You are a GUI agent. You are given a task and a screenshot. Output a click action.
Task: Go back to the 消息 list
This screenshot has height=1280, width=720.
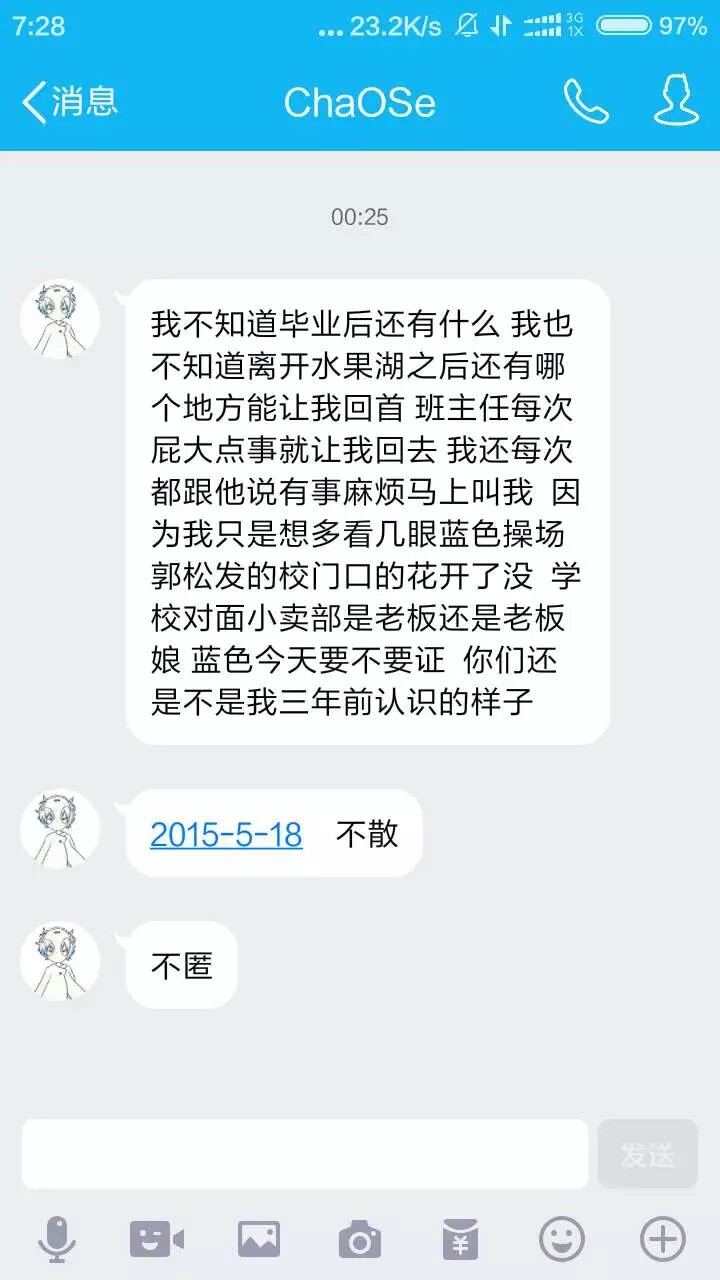click(x=68, y=102)
